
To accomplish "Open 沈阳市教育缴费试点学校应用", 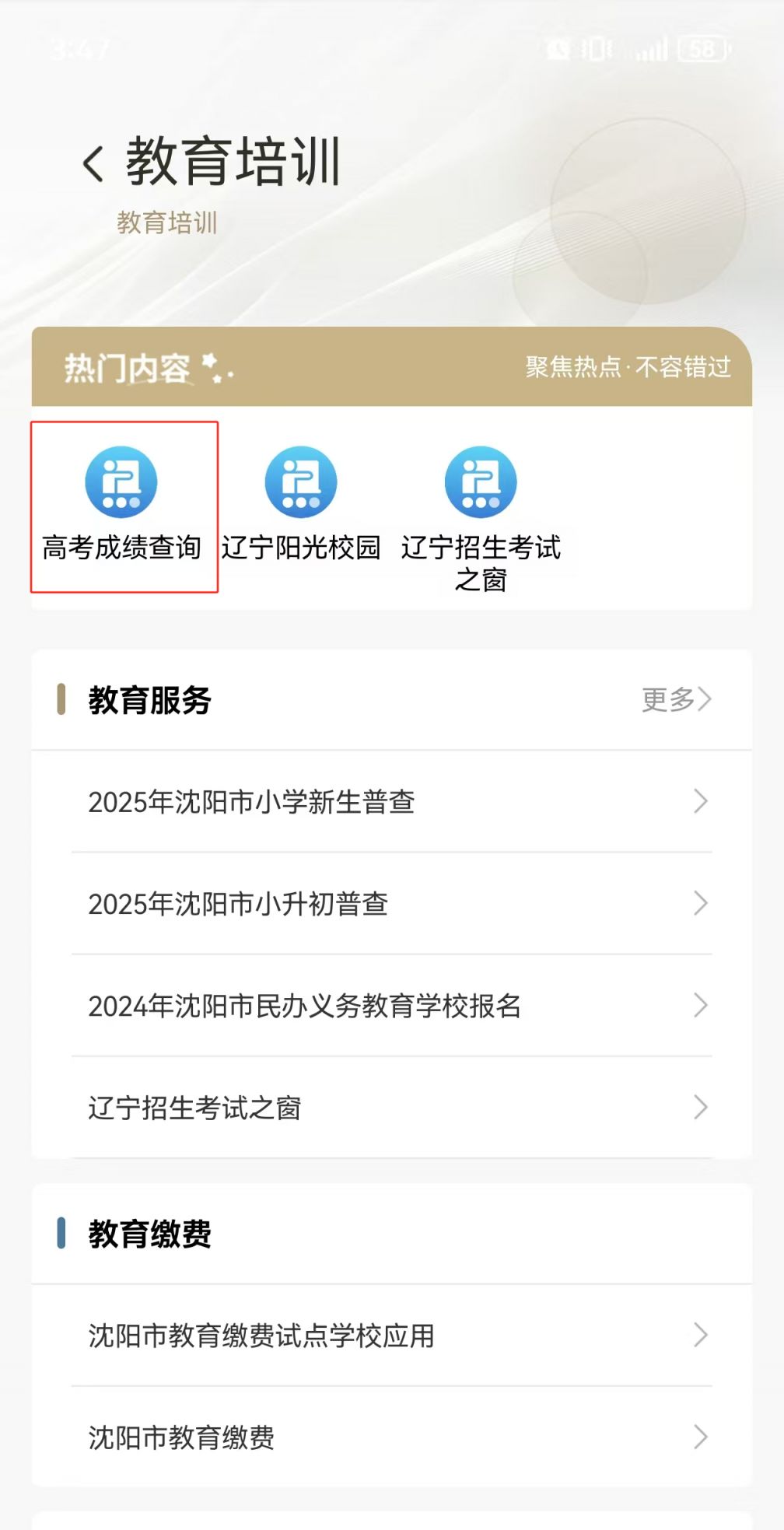I will pyautogui.click(x=392, y=1335).
